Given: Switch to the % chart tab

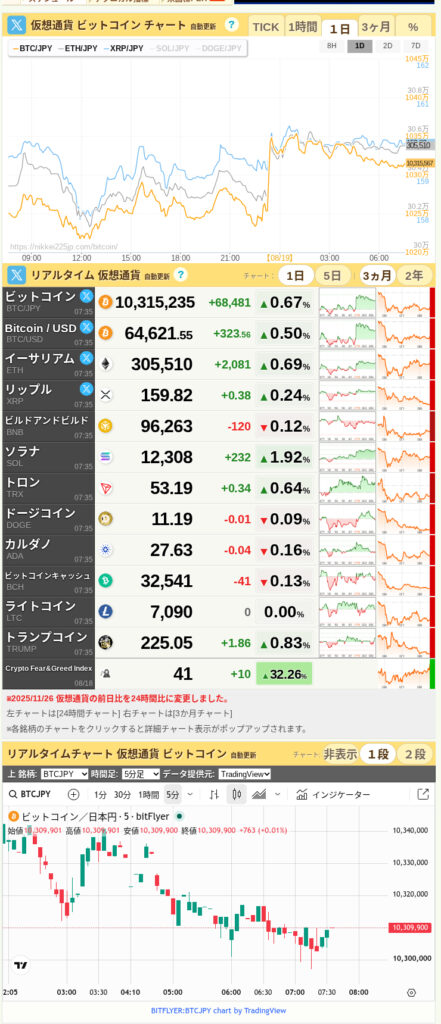Looking at the screenshot, I should point(413,27).
